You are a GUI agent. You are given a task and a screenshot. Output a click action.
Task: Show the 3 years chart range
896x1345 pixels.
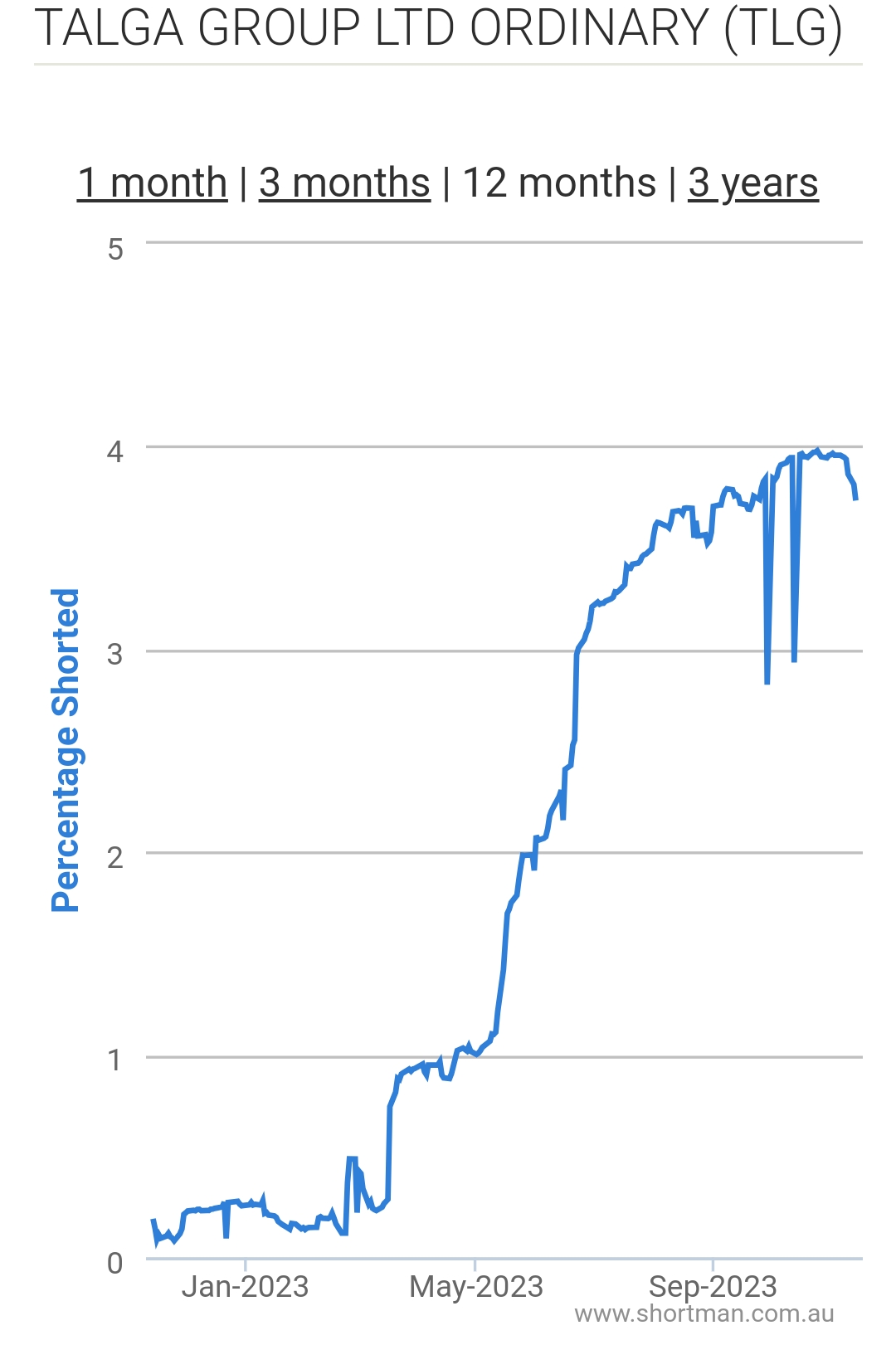[x=752, y=183]
